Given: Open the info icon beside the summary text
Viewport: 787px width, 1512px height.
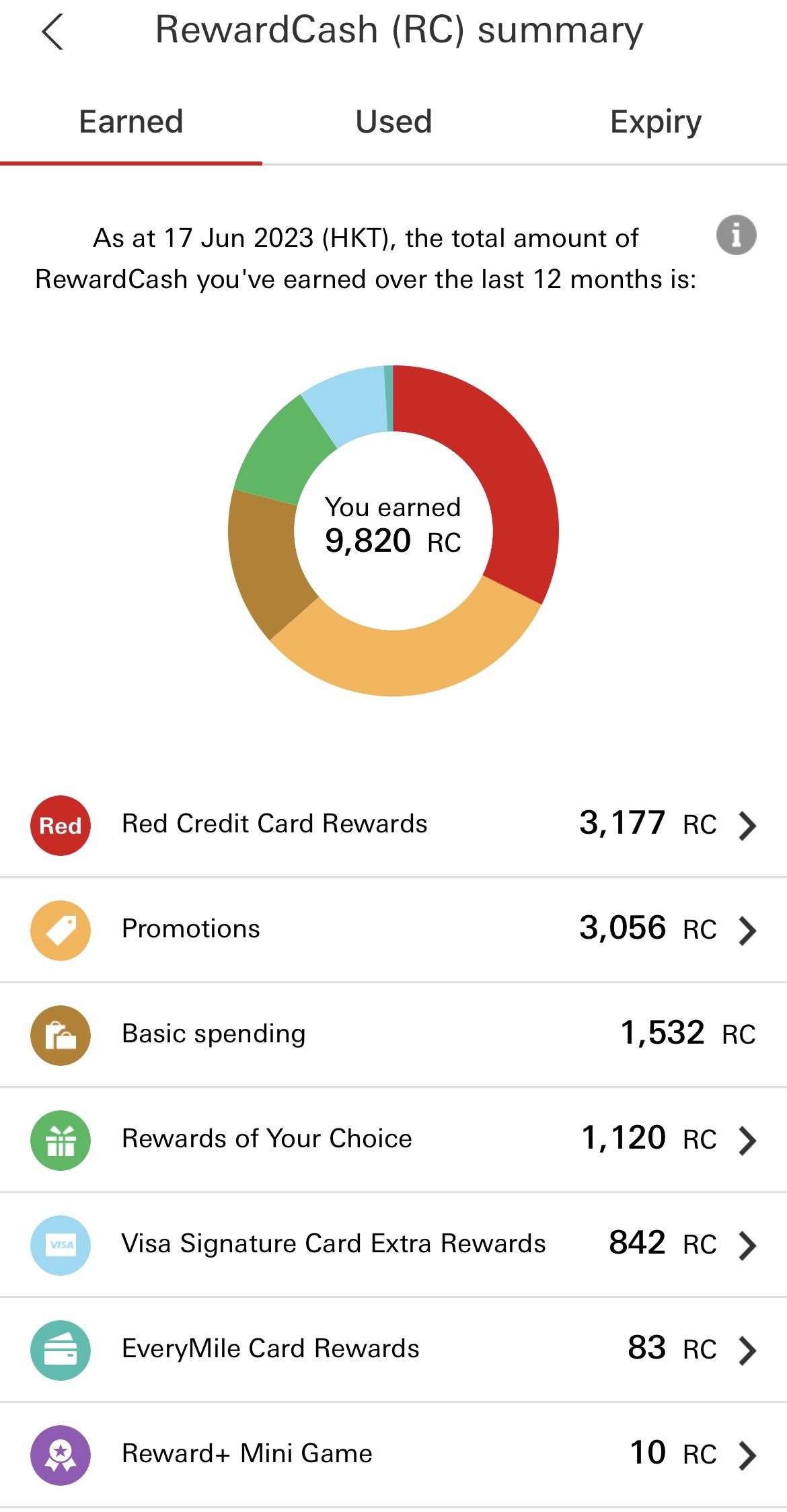Looking at the screenshot, I should tap(736, 236).
